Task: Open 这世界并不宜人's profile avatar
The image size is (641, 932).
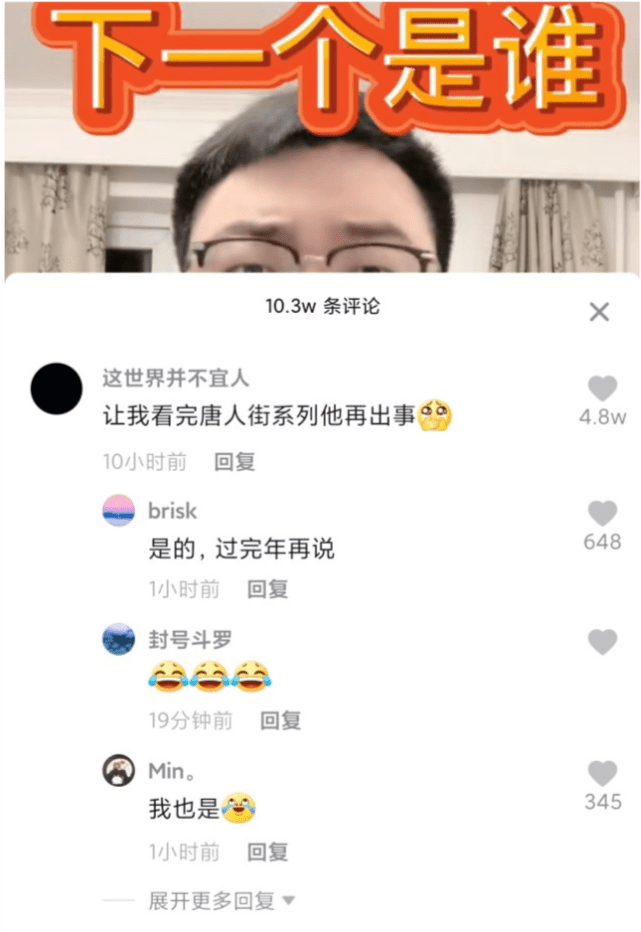Action: point(56,389)
